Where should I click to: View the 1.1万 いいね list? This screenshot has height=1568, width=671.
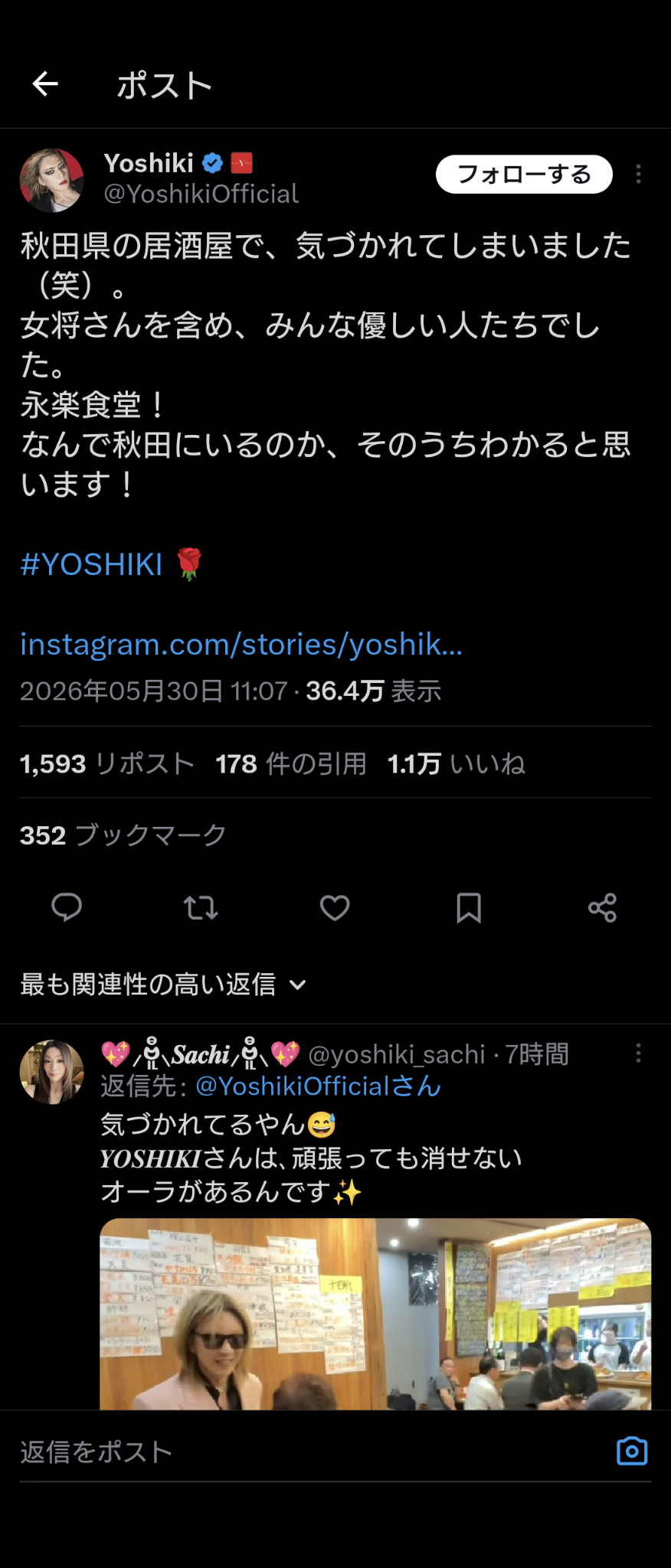click(x=457, y=763)
